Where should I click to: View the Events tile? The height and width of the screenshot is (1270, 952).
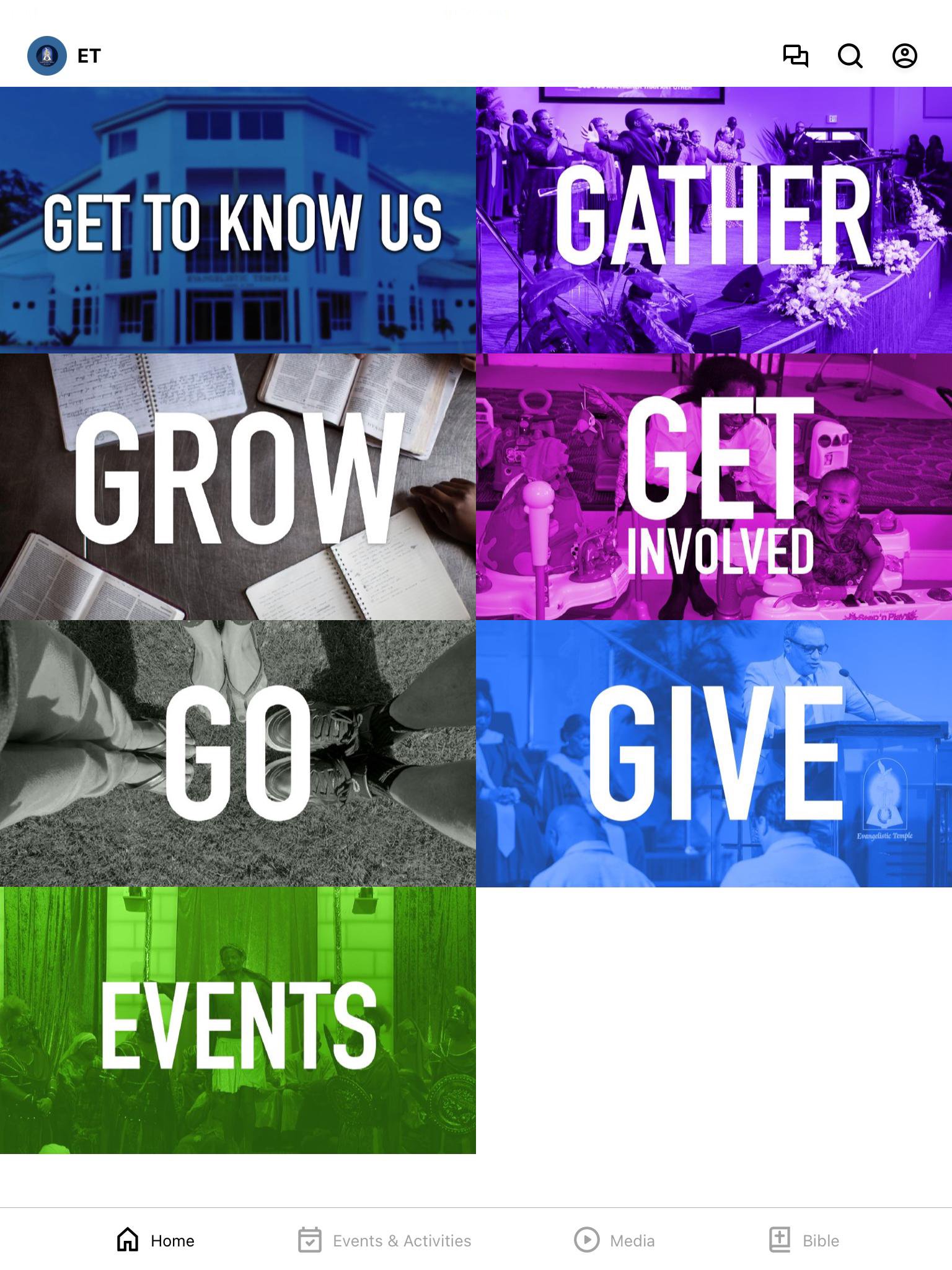pyautogui.click(x=238, y=1020)
